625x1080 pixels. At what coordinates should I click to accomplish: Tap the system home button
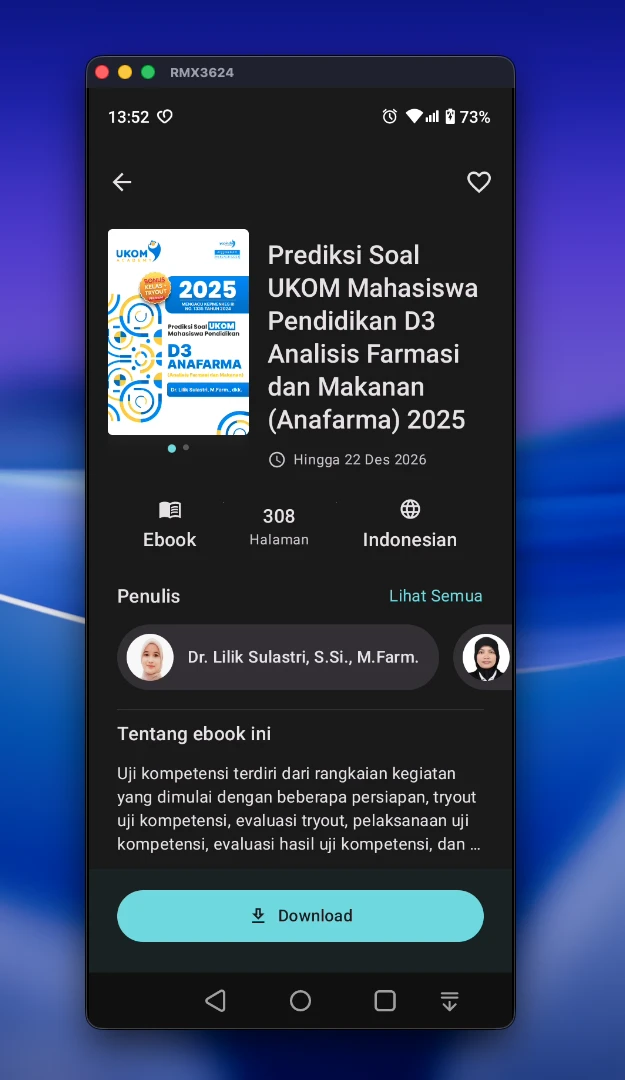pos(300,1001)
